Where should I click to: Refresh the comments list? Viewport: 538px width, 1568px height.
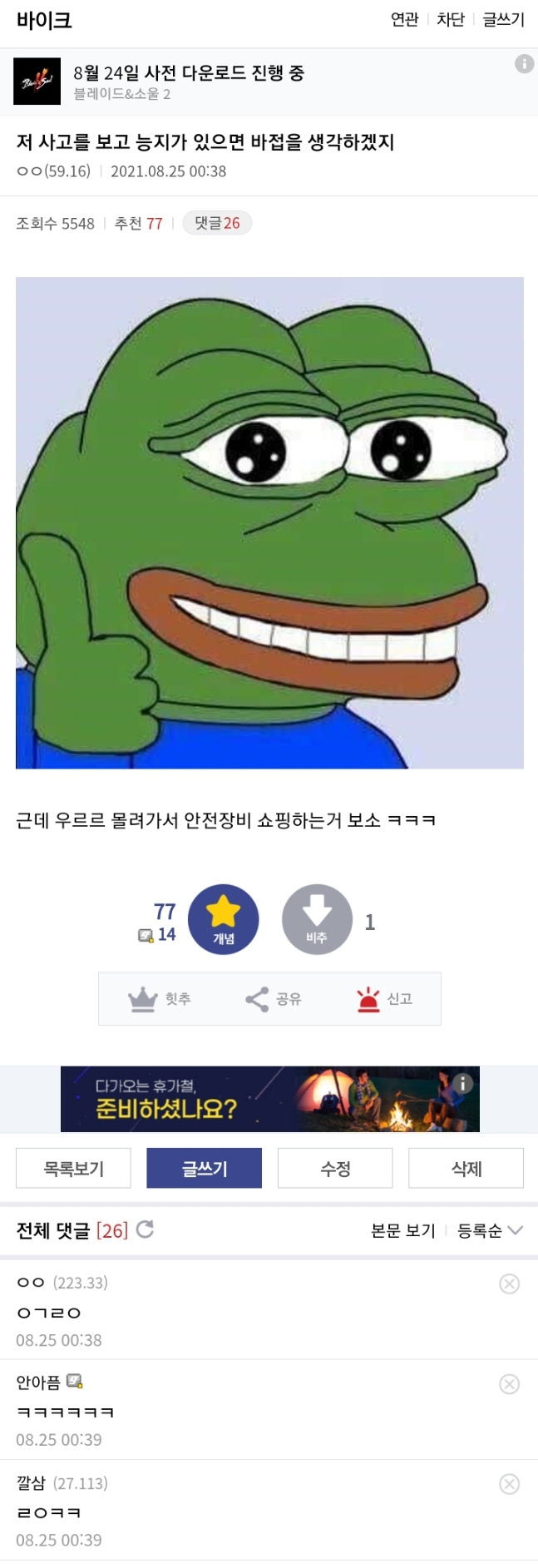[145, 1229]
